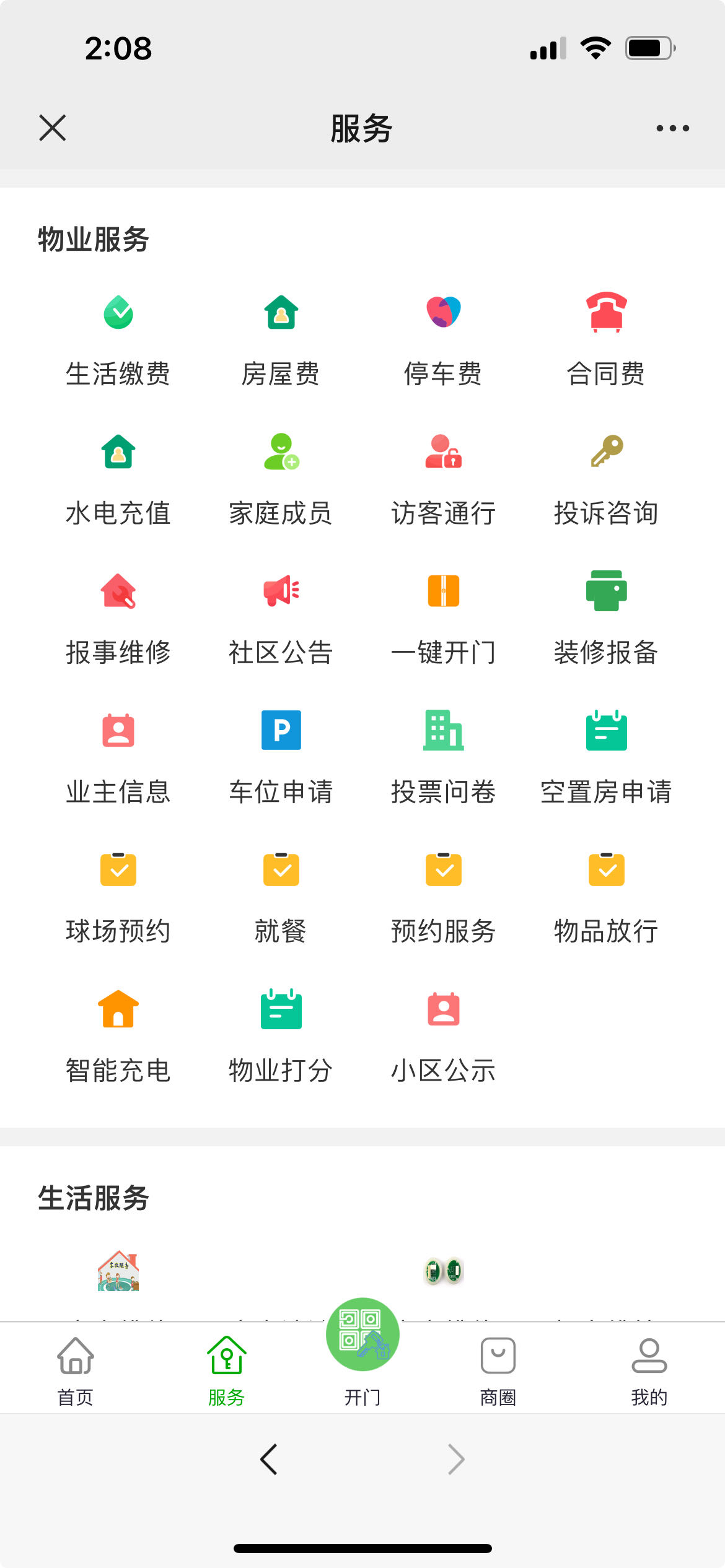Open the three-dot overflow menu
Image resolution: width=725 pixels, height=1568 pixels.
point(672,128)
